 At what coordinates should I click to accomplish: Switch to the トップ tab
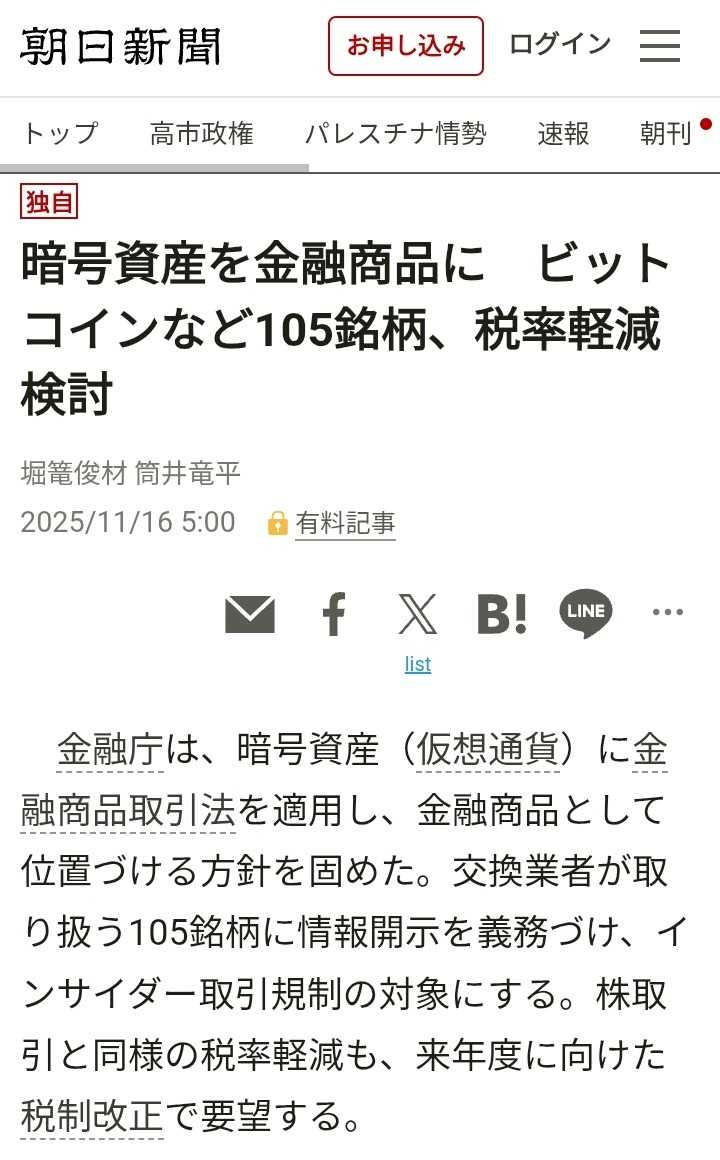[61, 133]
